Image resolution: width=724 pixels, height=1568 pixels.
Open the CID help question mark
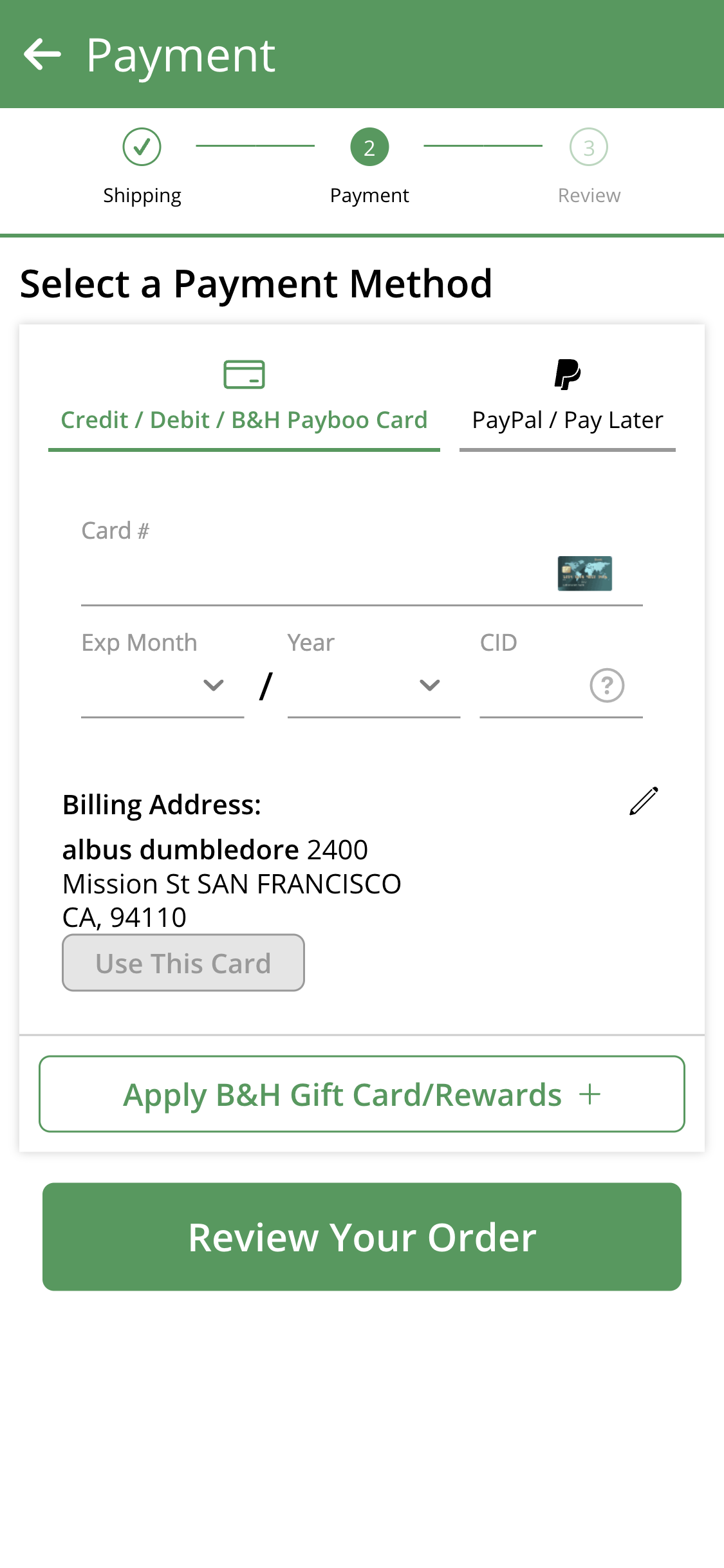point(606,686)
